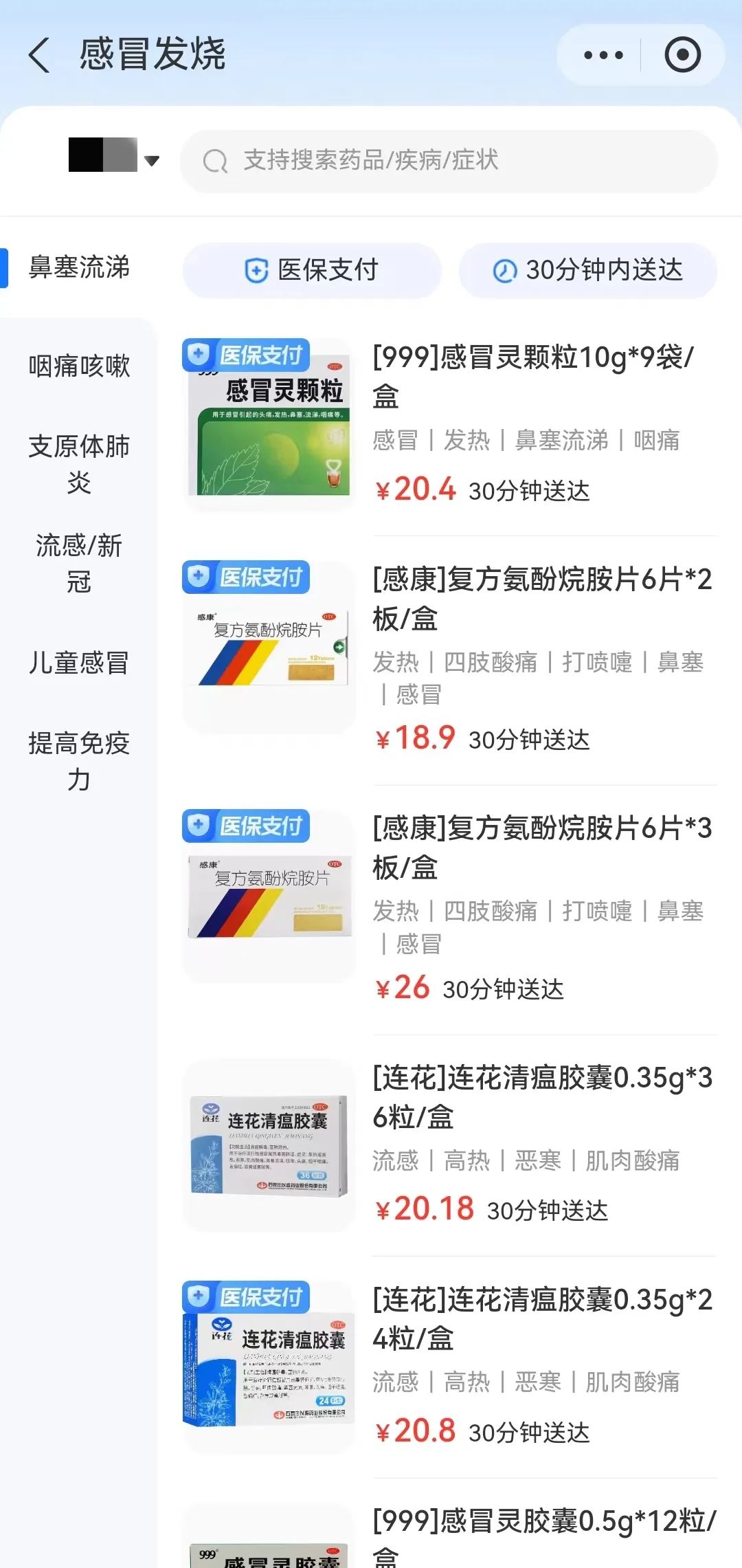Viewport: 742px width, 1568px height.
Task: Tap the 支持搜索药品/疾病/症状 search field
Action: pyautogui.click(x=449, y=161)
